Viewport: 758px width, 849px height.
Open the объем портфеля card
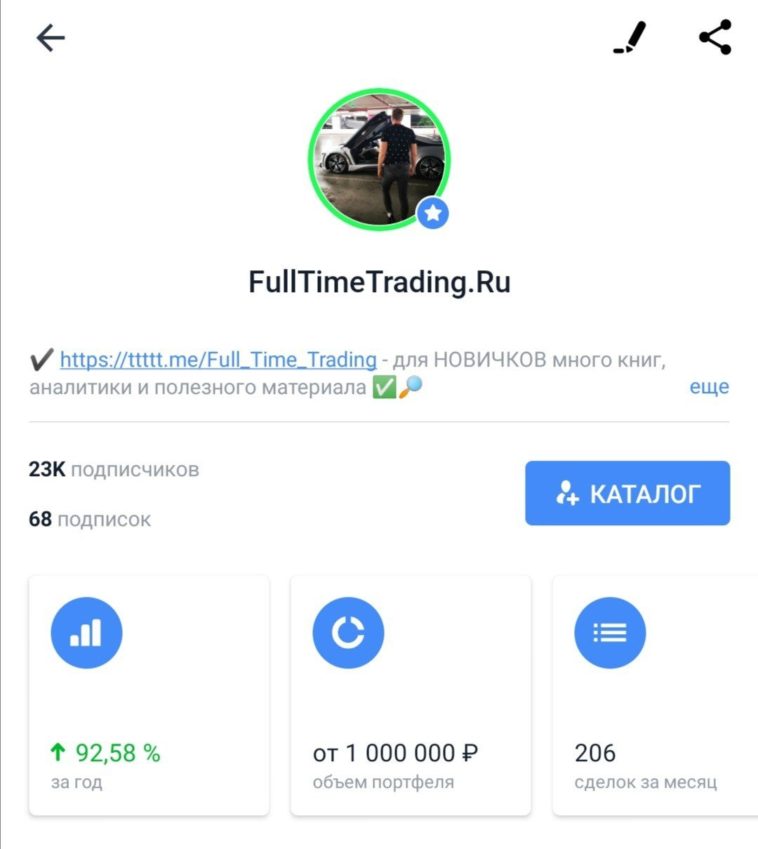click(x=410, y=695)
